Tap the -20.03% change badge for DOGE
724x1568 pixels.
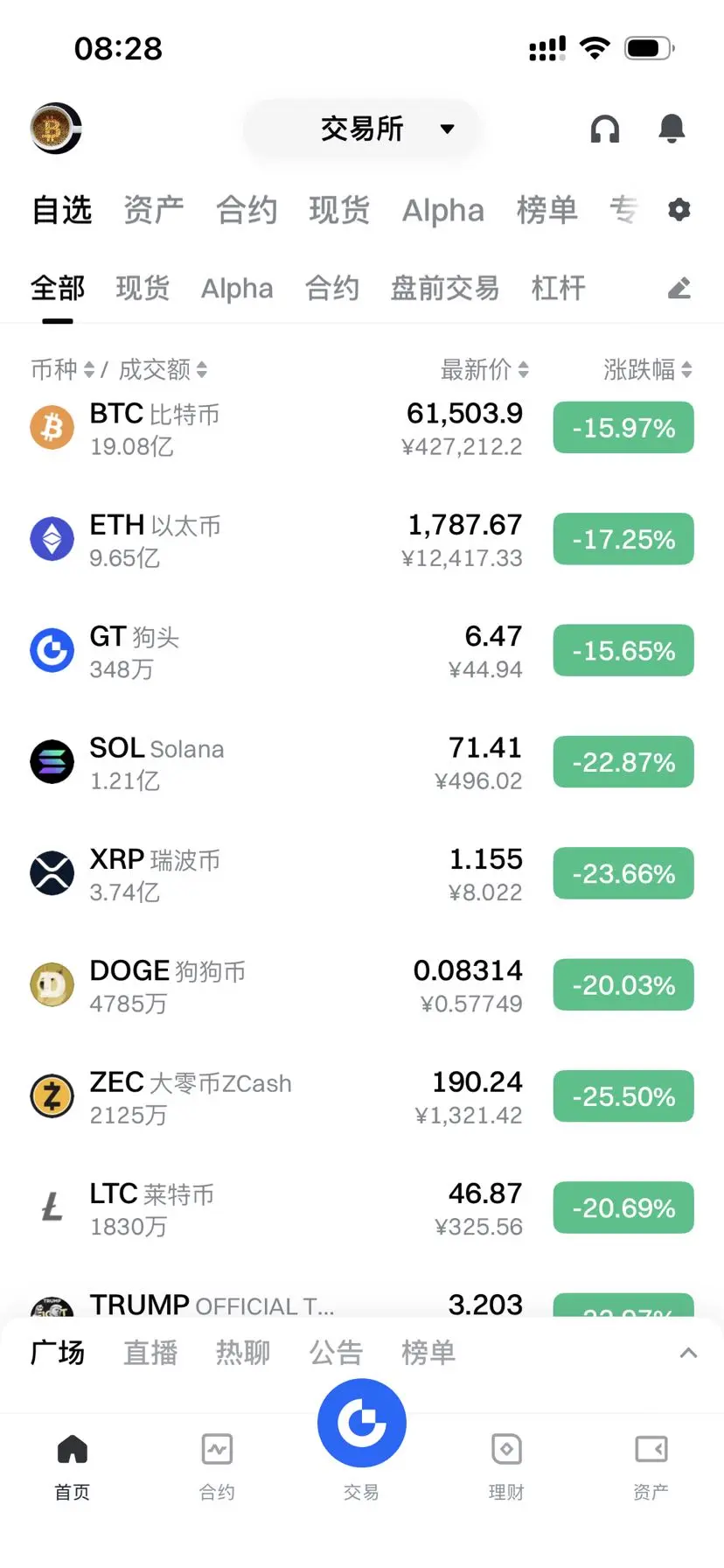[x=623, y=985]
